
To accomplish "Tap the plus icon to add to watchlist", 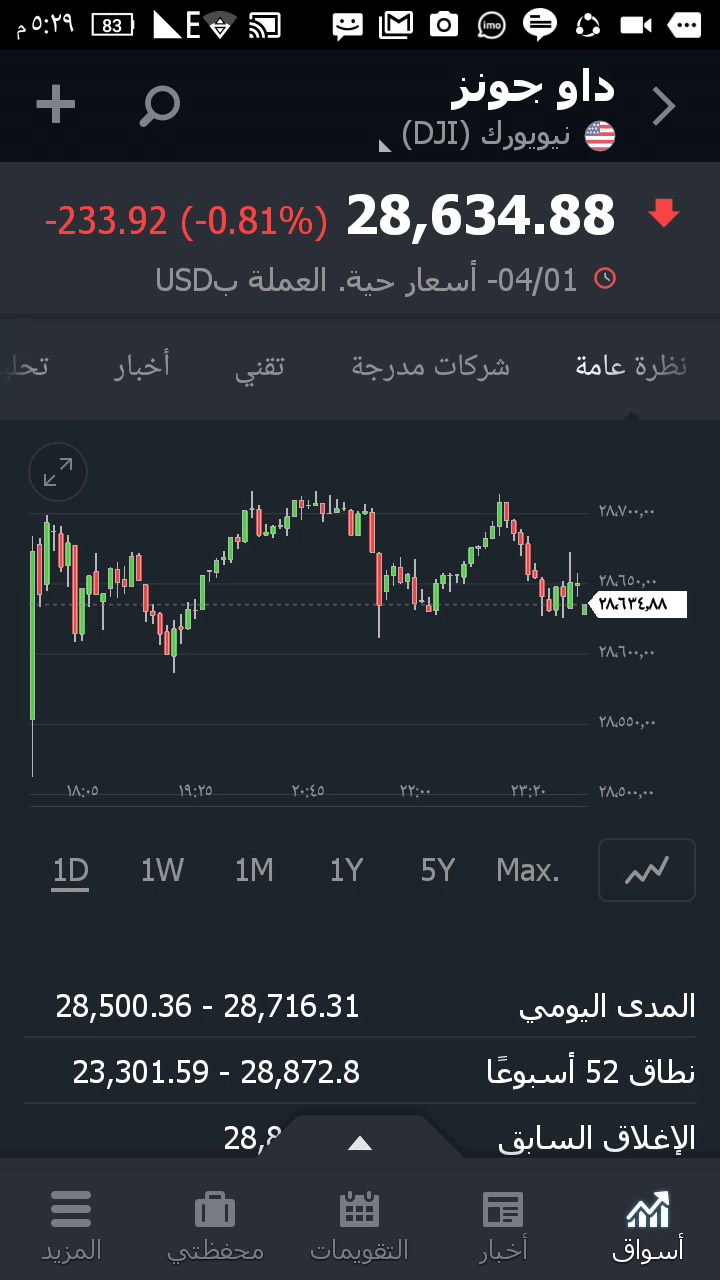I will point(56,105).
